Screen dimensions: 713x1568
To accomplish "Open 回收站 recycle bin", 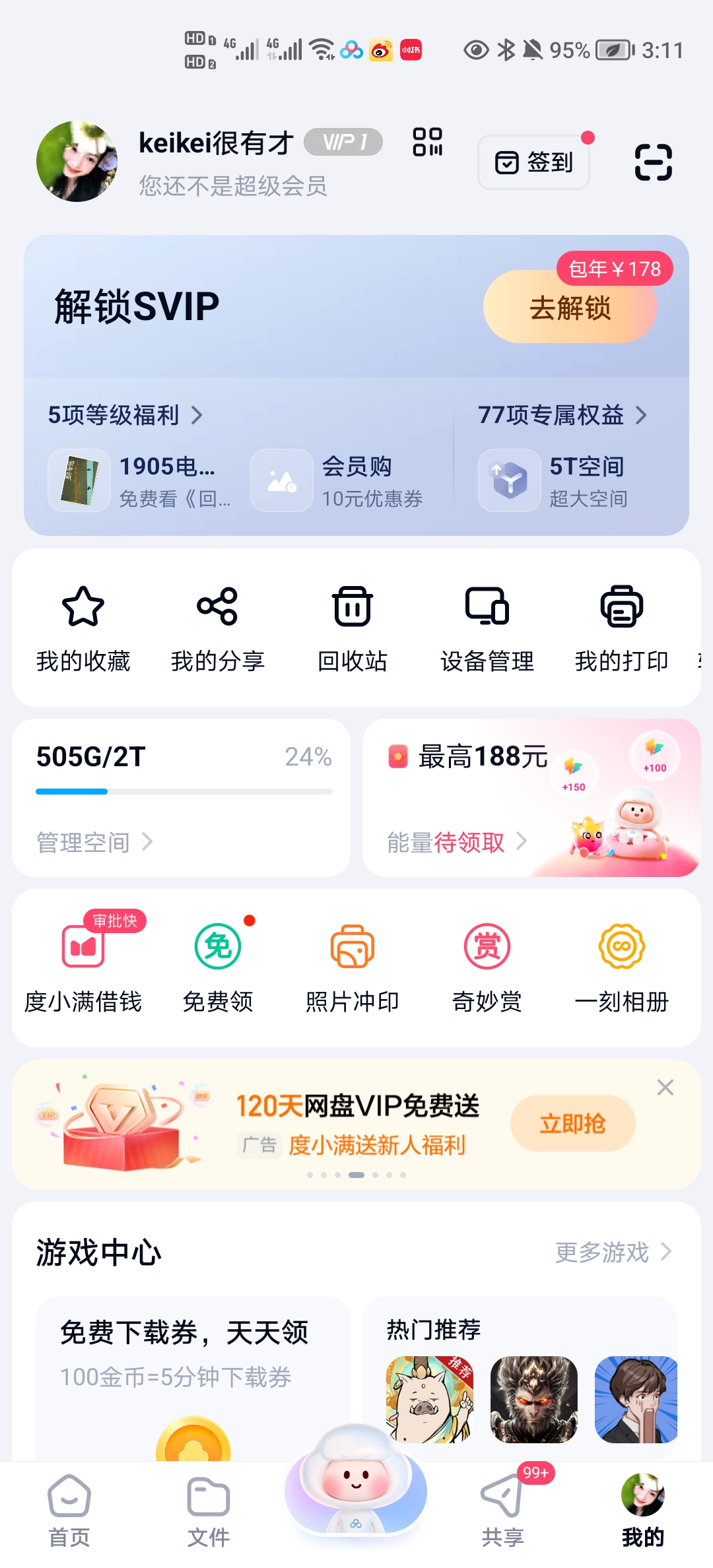I will (x=353, y=628).
